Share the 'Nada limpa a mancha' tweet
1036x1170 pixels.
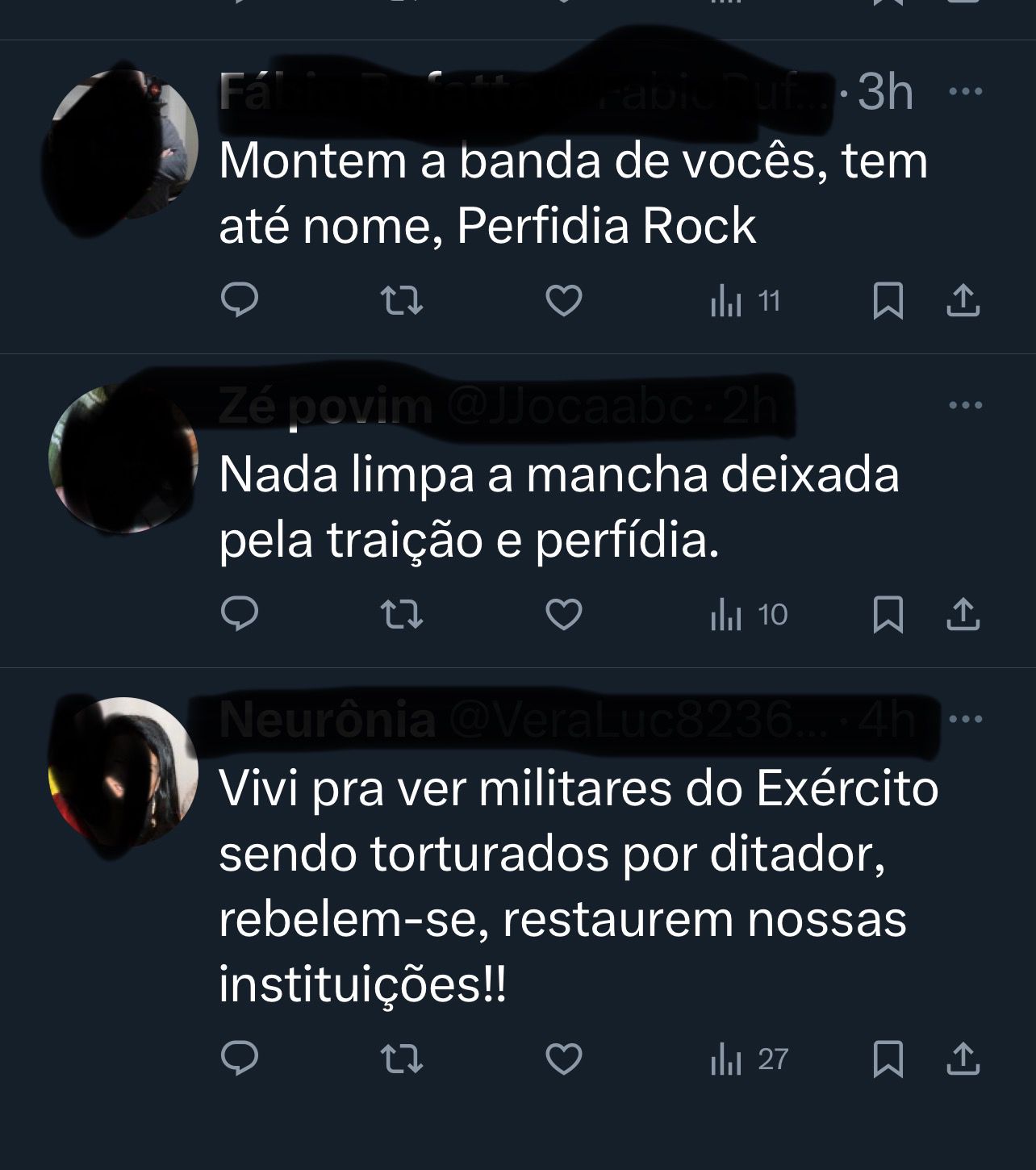point(962,615)
